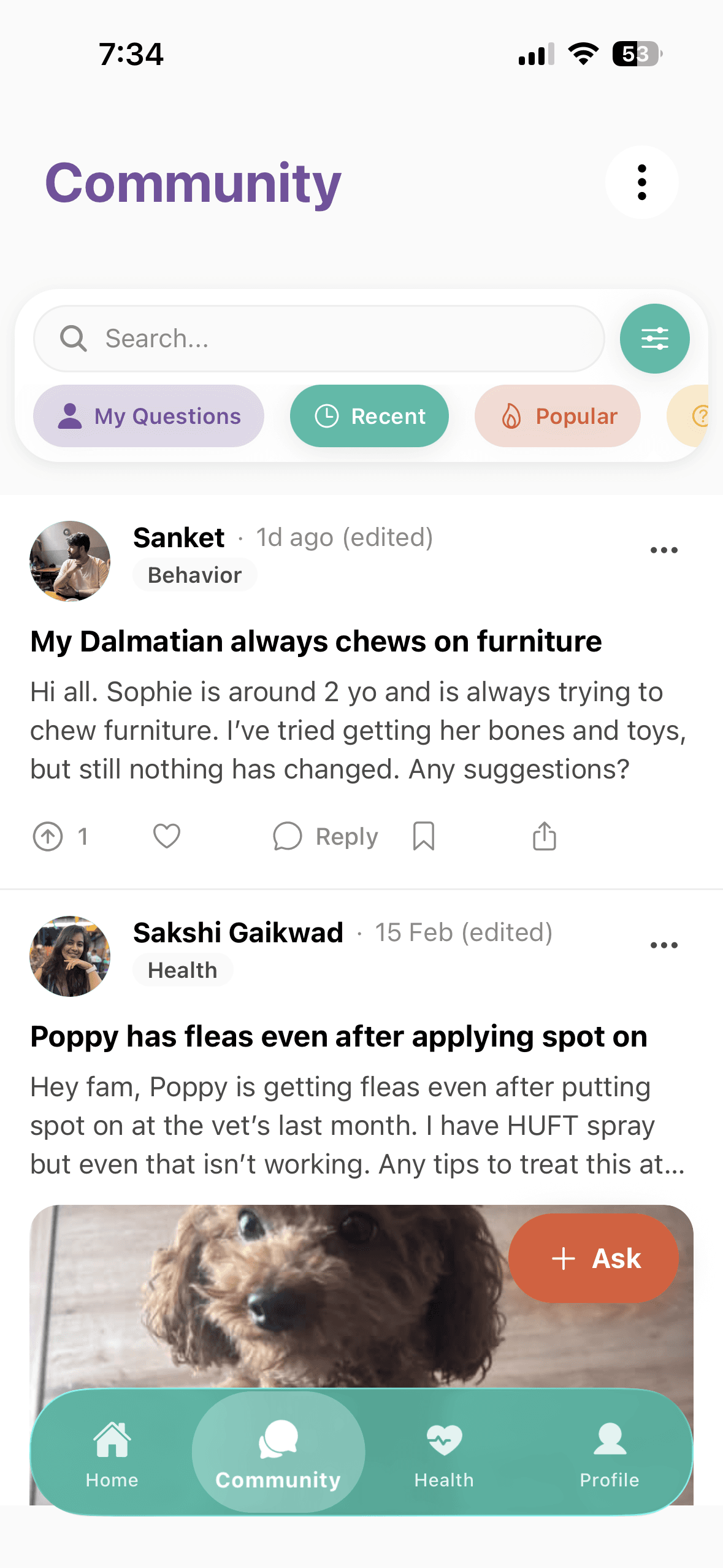Share Sanket's Dalmatian post
723x1568 pixels.
[545, 836]
